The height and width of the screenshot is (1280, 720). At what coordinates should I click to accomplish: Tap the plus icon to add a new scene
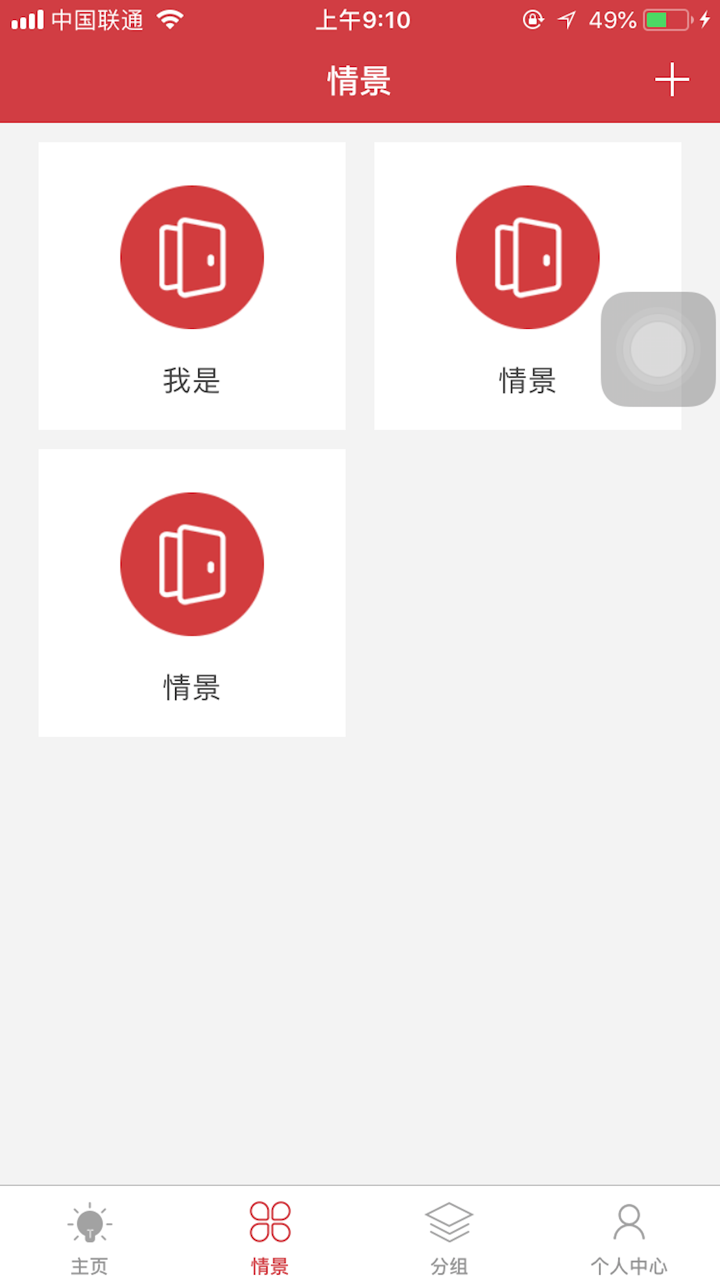[x=672, y=79]
